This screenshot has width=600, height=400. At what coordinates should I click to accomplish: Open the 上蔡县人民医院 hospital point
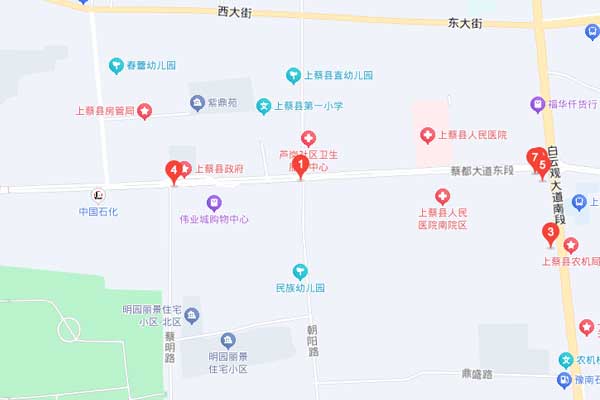427,135
